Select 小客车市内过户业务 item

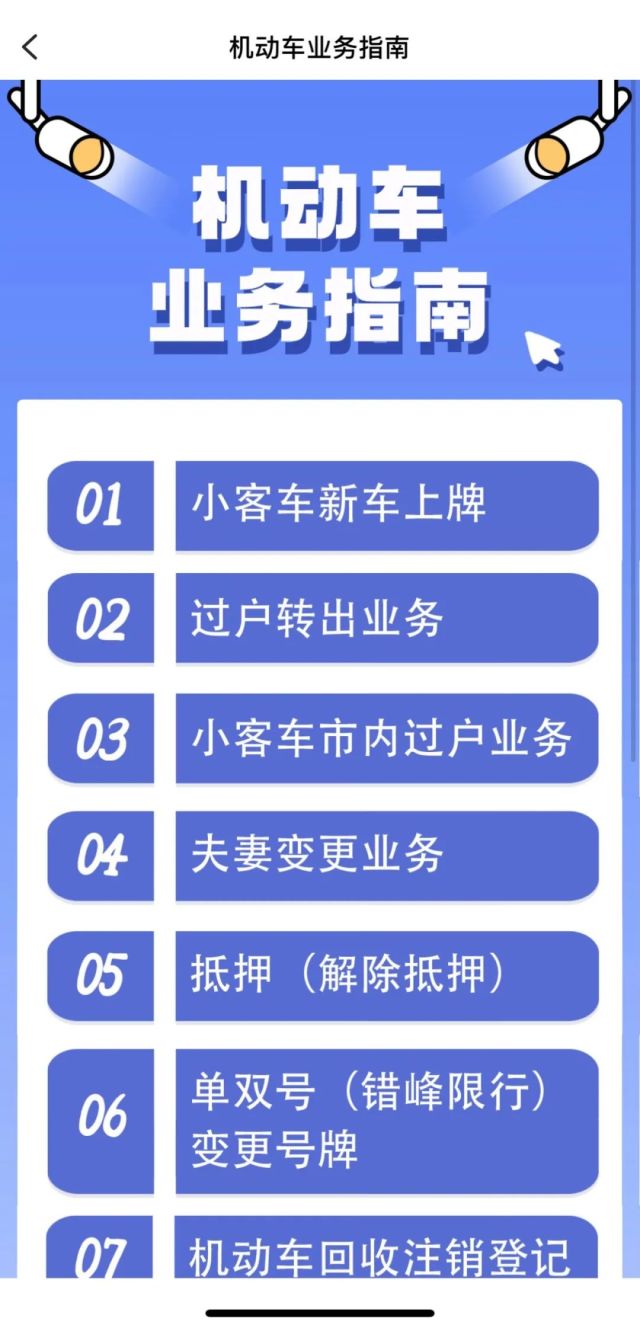pos(386,738)
